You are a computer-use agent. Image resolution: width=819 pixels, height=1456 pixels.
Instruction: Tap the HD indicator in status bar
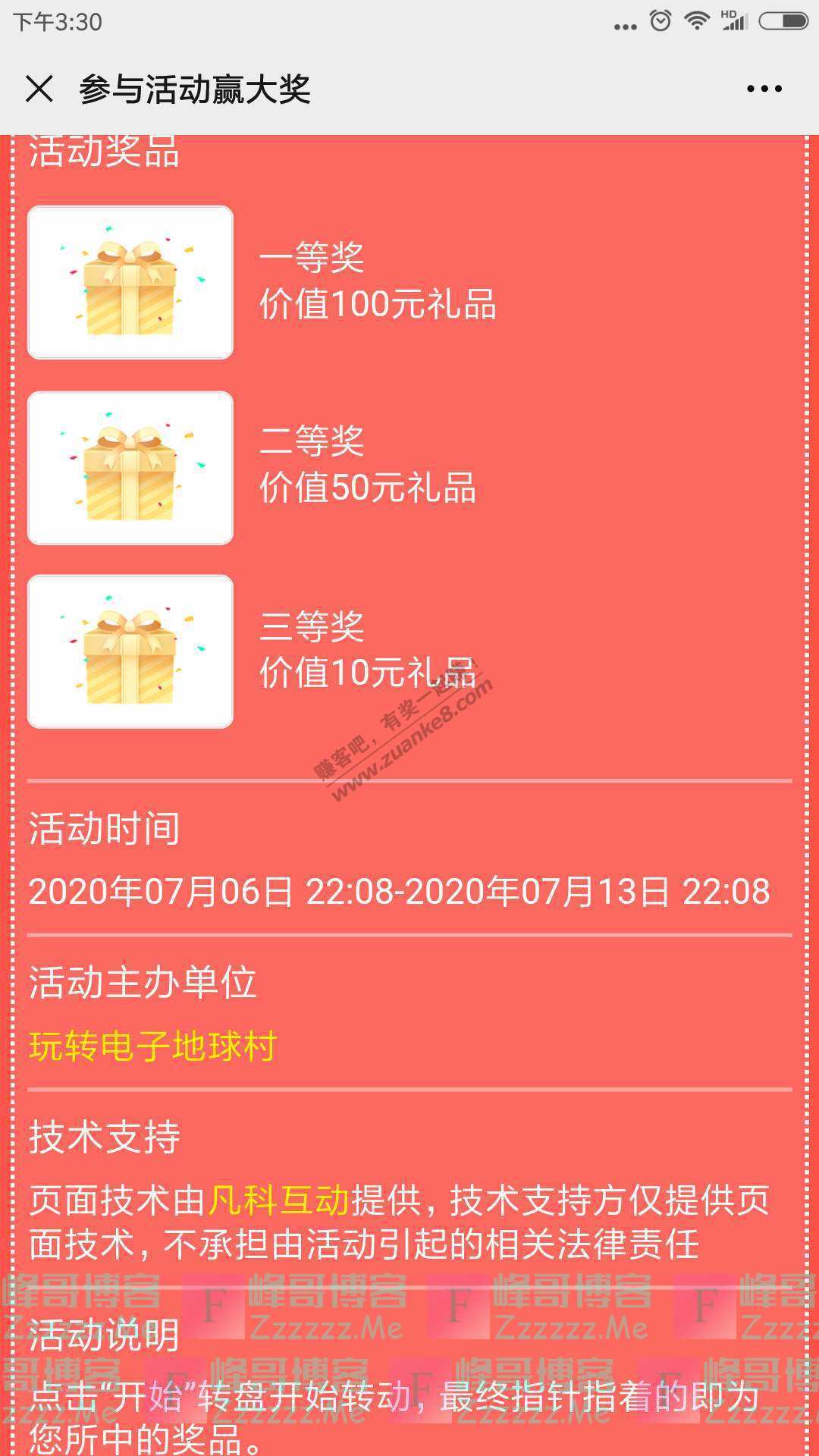(728, 15)
